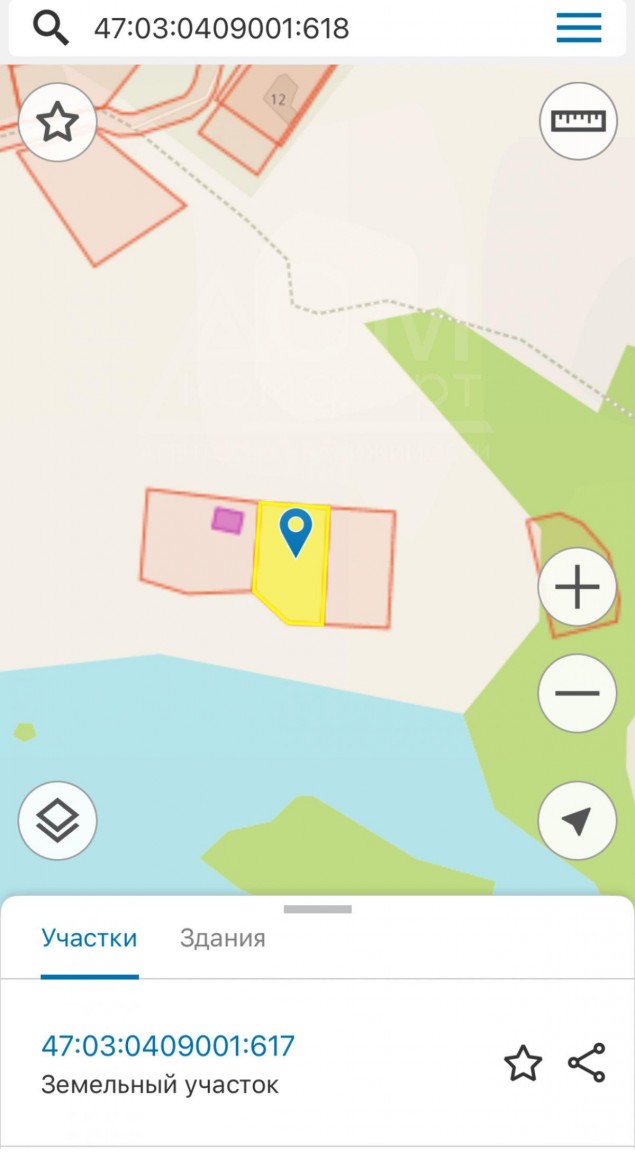Viewport: 635px width, 1152px height.
Task: Switch to the Участки tab
Action: pos(89,938)
